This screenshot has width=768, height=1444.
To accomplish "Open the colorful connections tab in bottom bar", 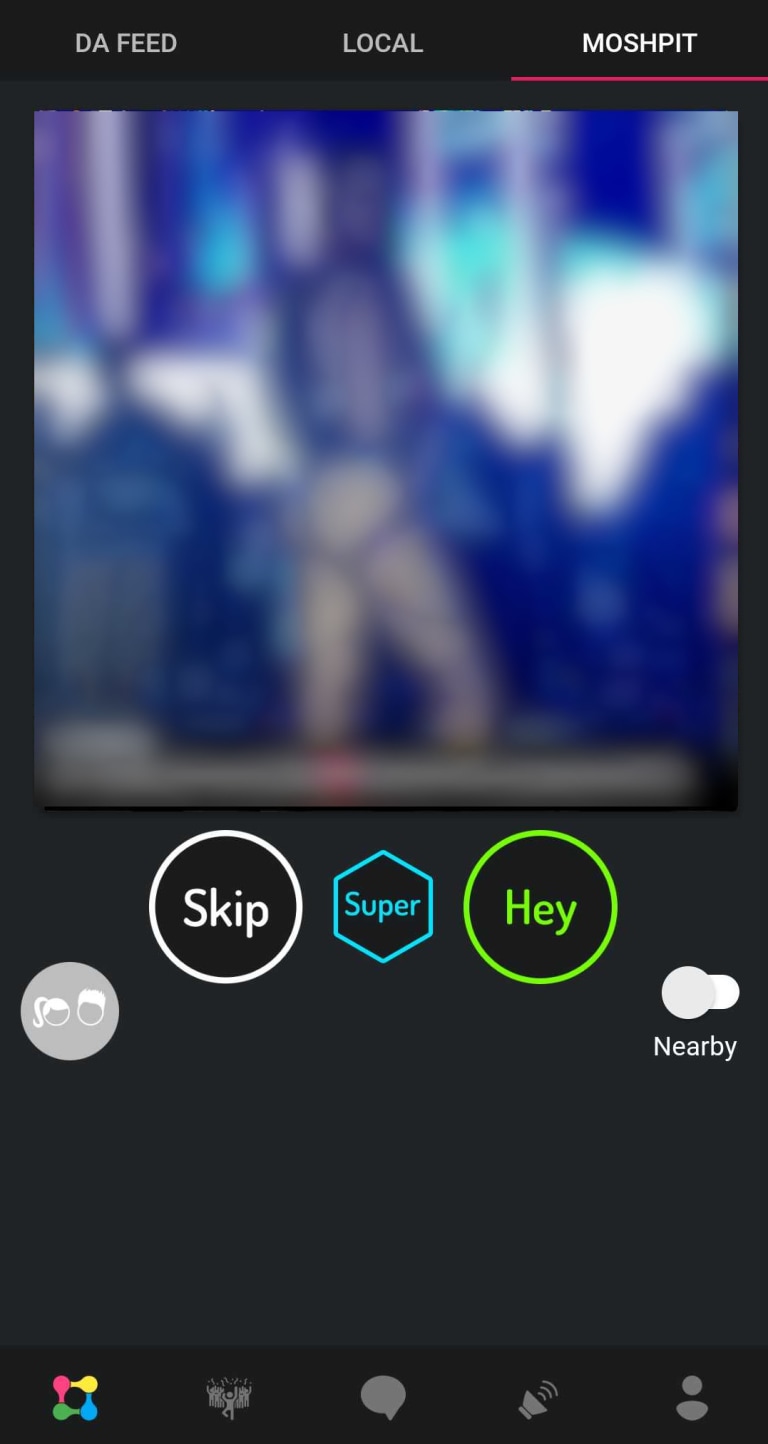I will pos(76,1397).
